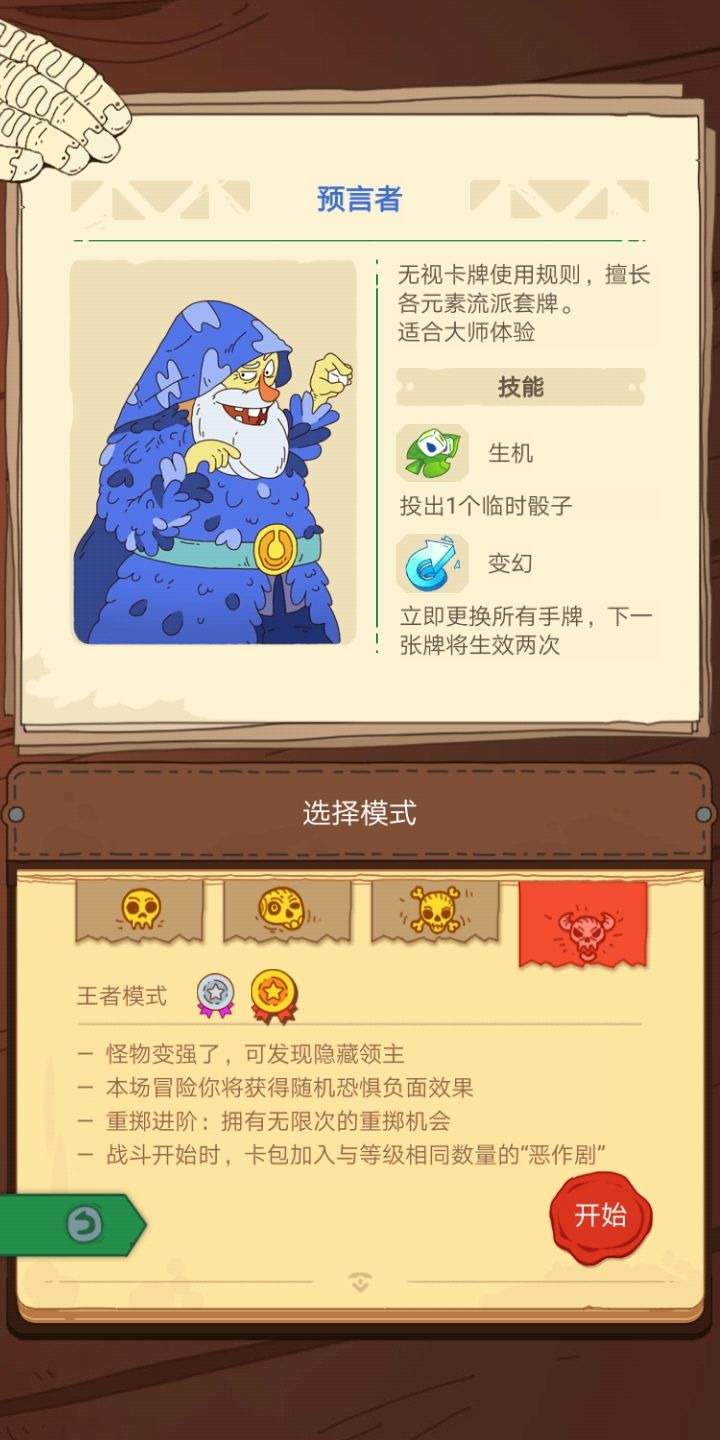Start the adventure with the 开始 button
This screenshot has width=720, height=1440.
[x=600, y=1217]
